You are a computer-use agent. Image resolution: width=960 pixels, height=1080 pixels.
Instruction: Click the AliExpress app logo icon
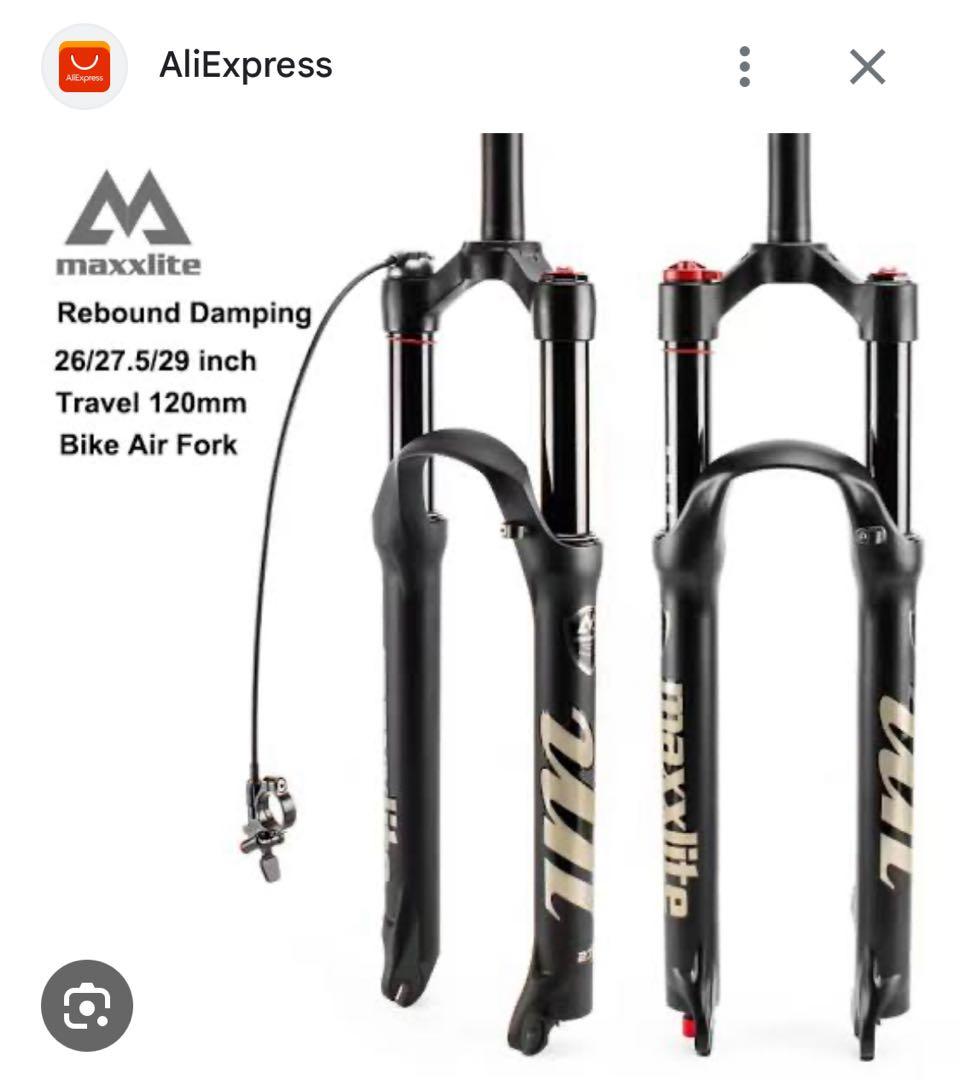pos(83,67)
